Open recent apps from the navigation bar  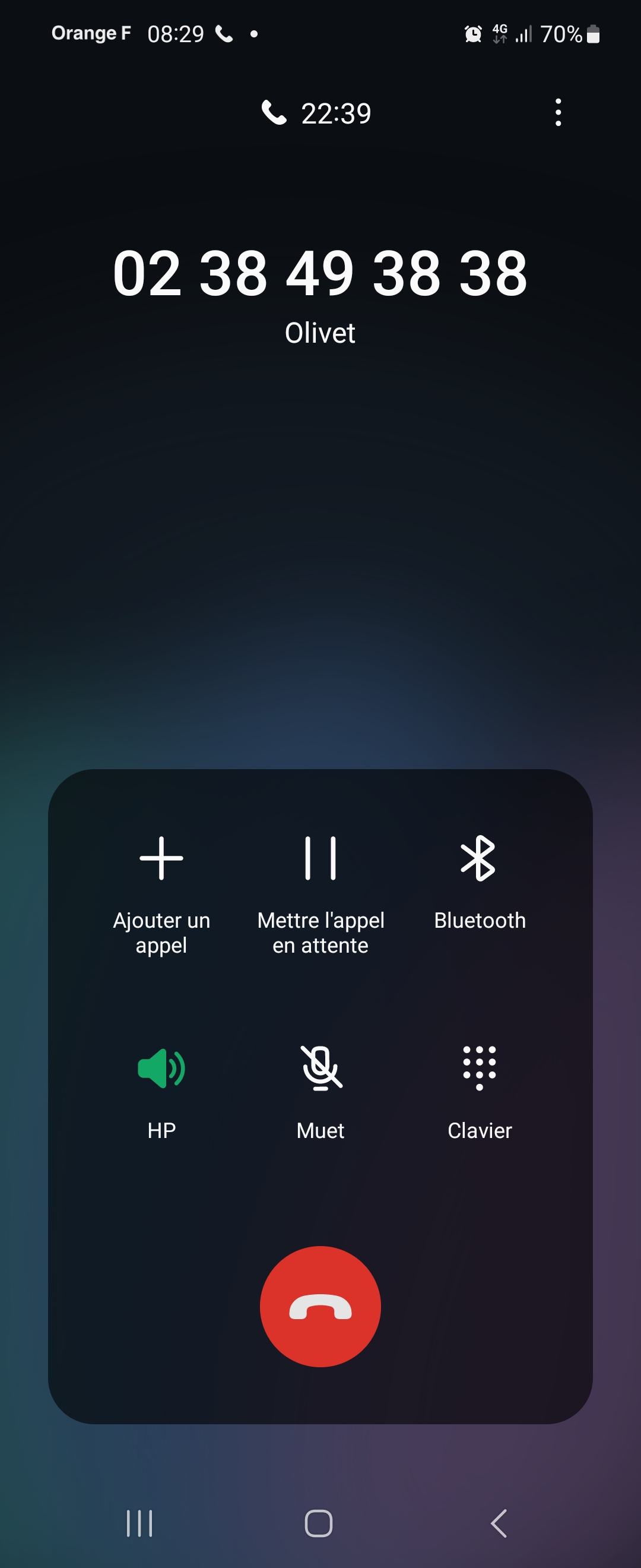(139, 1523)
